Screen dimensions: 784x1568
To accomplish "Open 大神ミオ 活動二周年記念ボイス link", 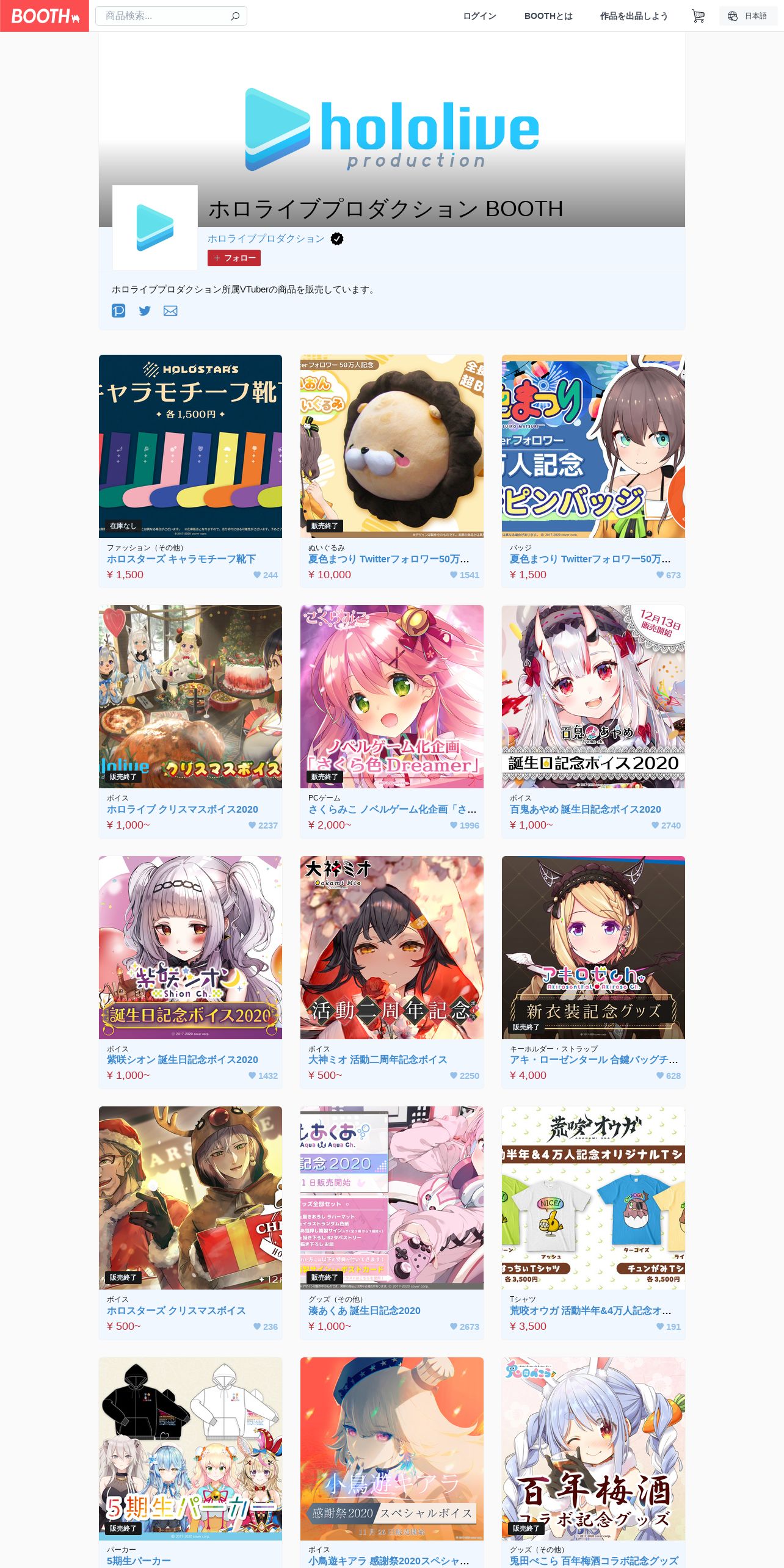I will click(377, 1059).
